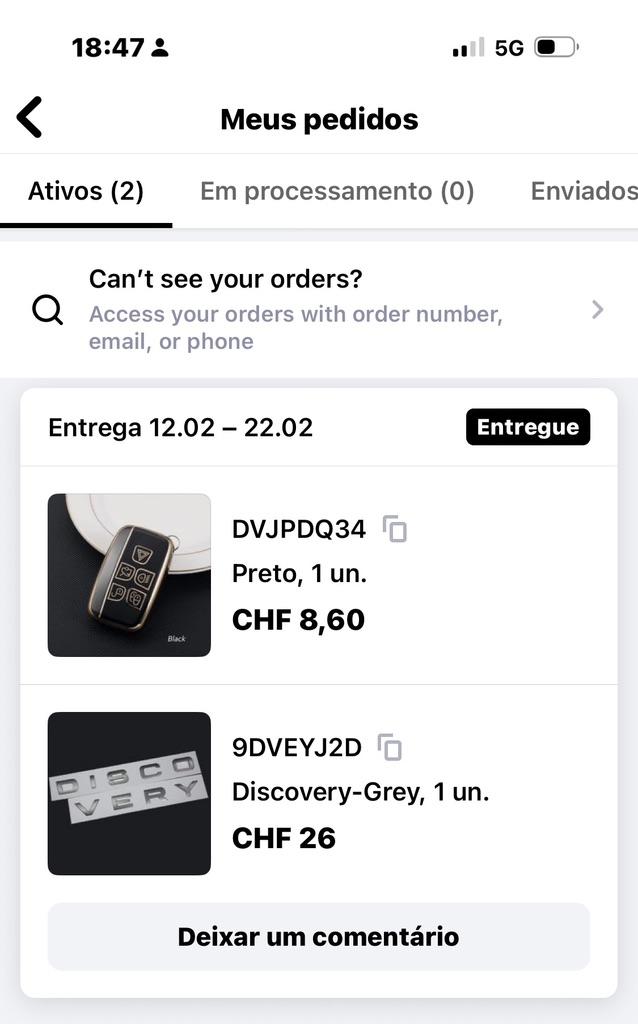The image size is (638, 1024).
Task: Copy order number DVJPDQ34
Action: (x=395, y=529)
